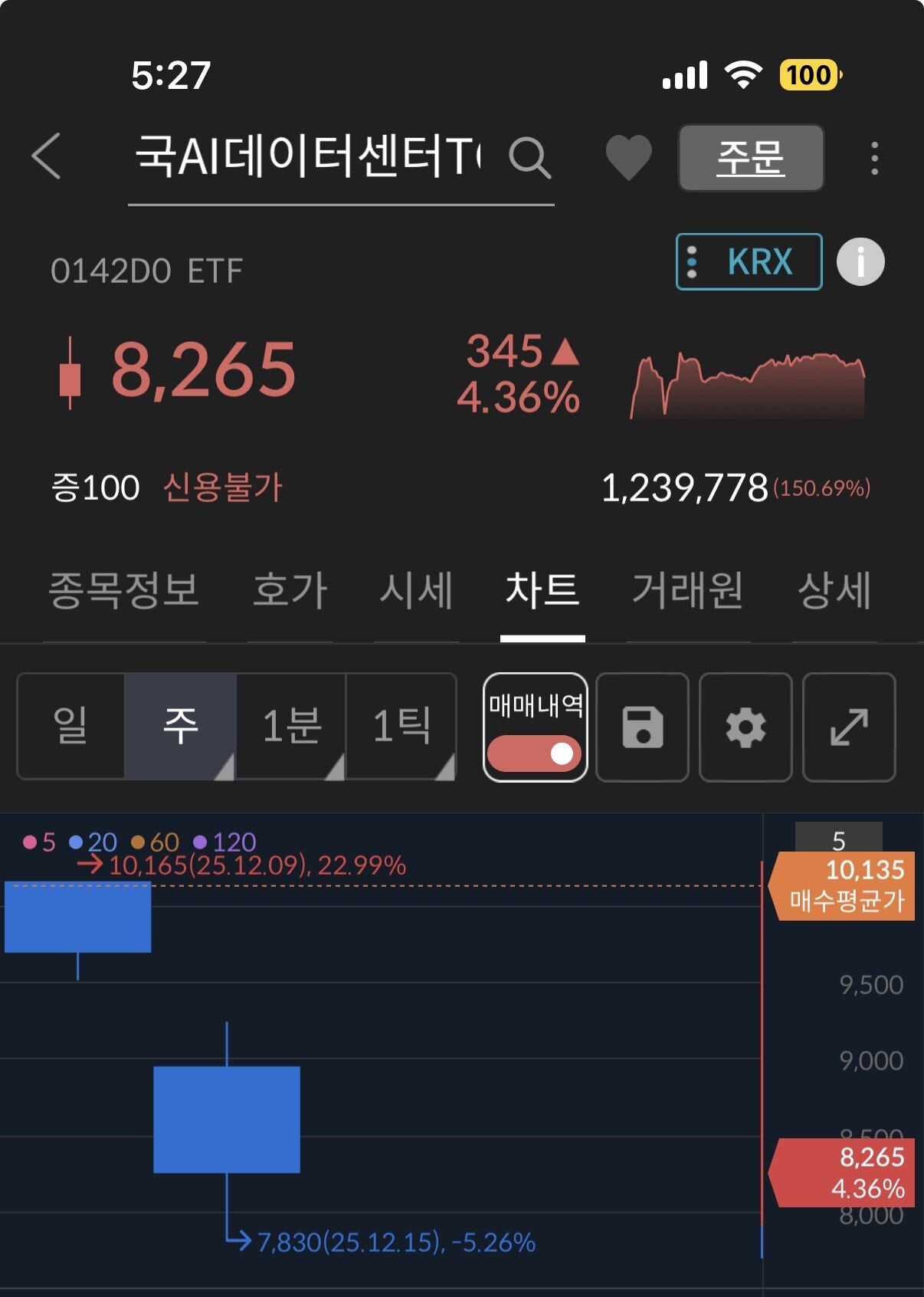Select the 주 weekly chart period
Viewport: 924px width, 1297px height.
coord(181,726)
